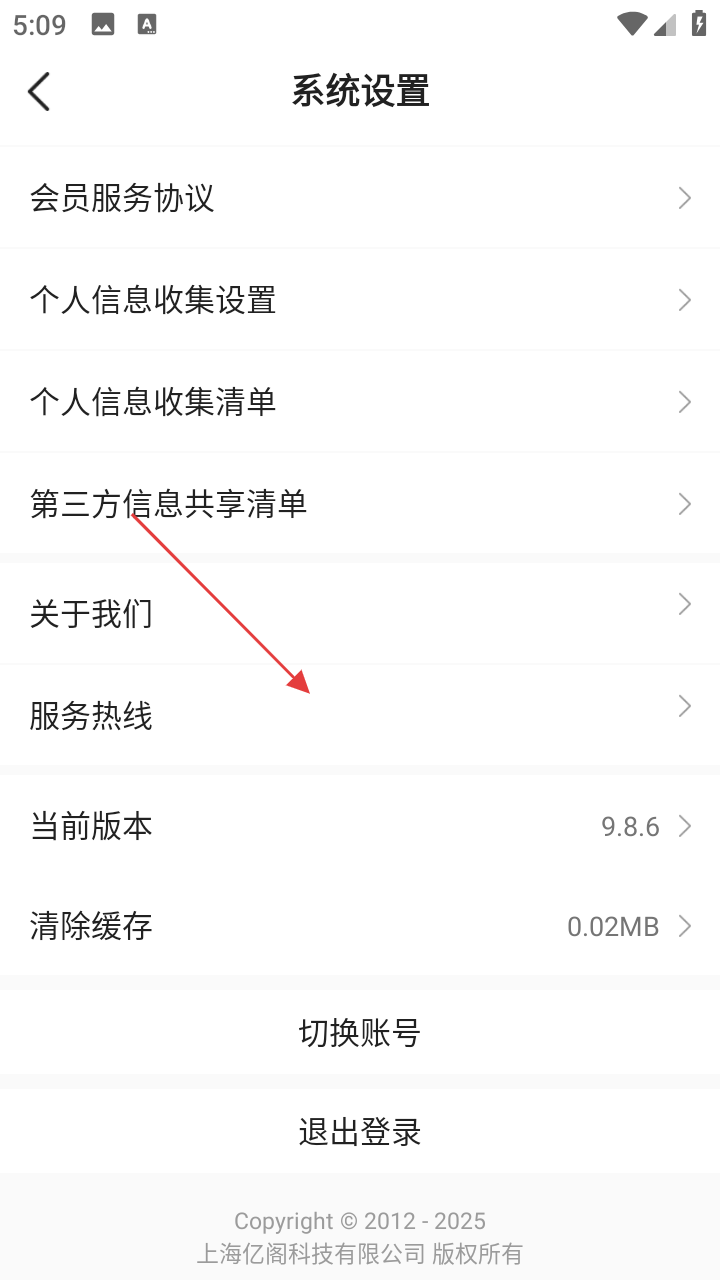Go back from 系统设置 screen

click(39, 91)
